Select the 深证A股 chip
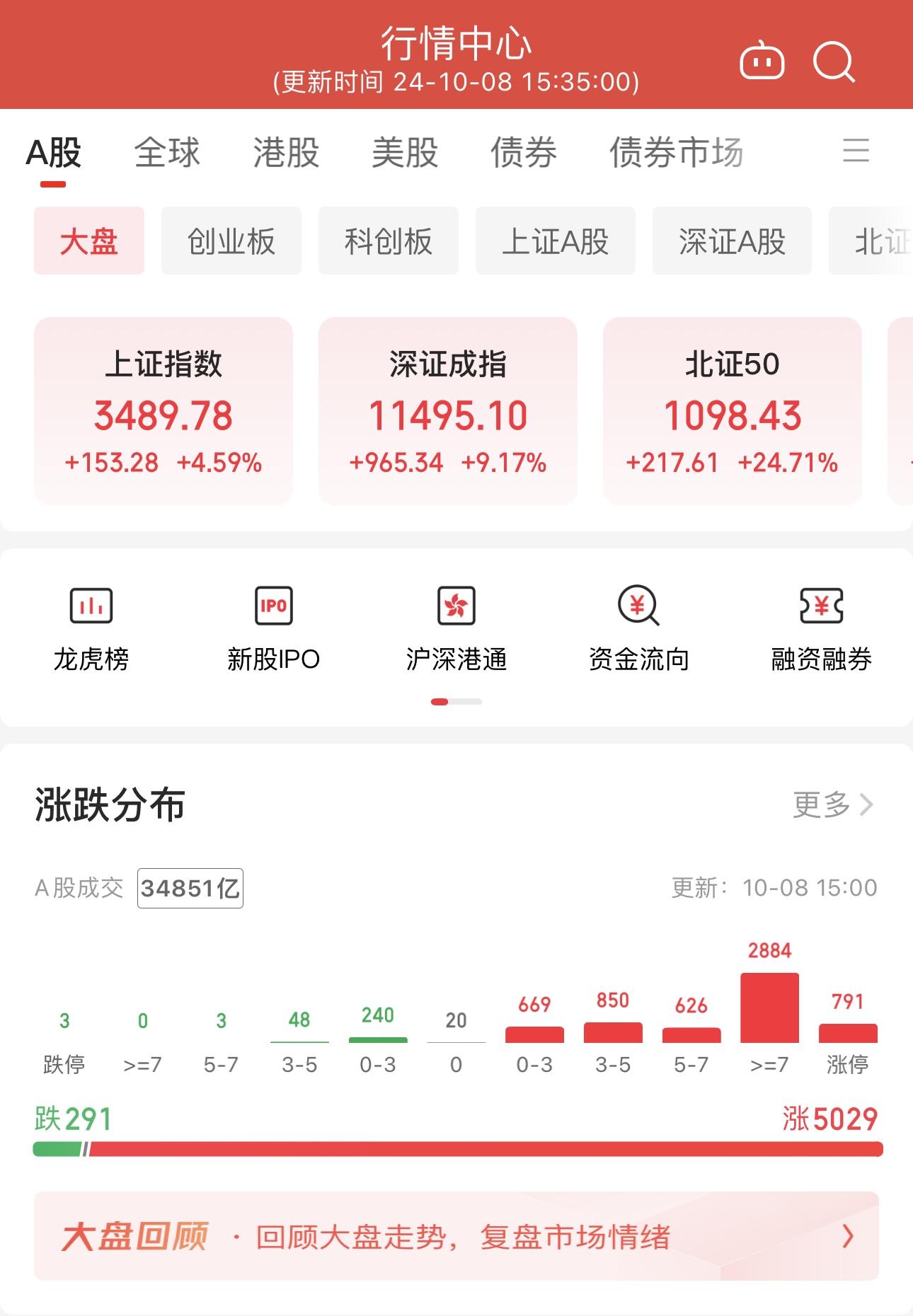This screenshot has width=913, height=1316. (x=732, y=241)
